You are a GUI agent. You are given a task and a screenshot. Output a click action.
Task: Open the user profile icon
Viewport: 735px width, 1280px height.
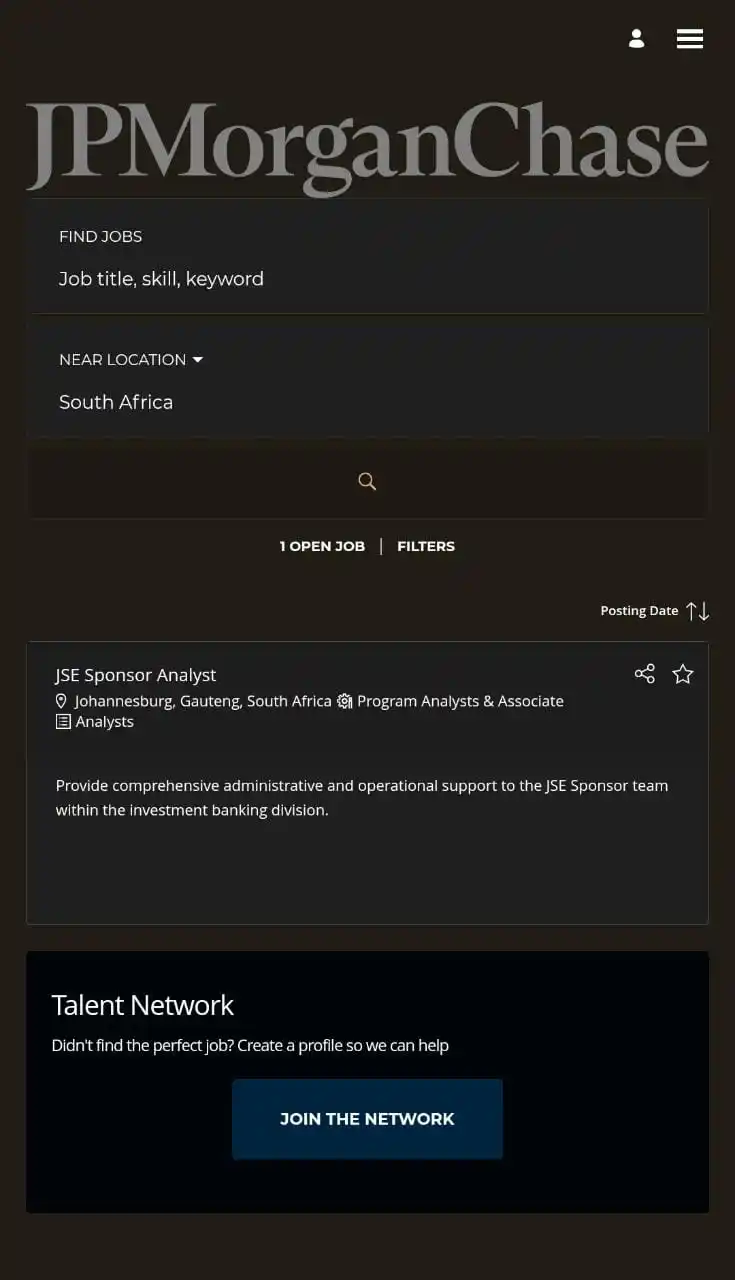coord(636,39)
